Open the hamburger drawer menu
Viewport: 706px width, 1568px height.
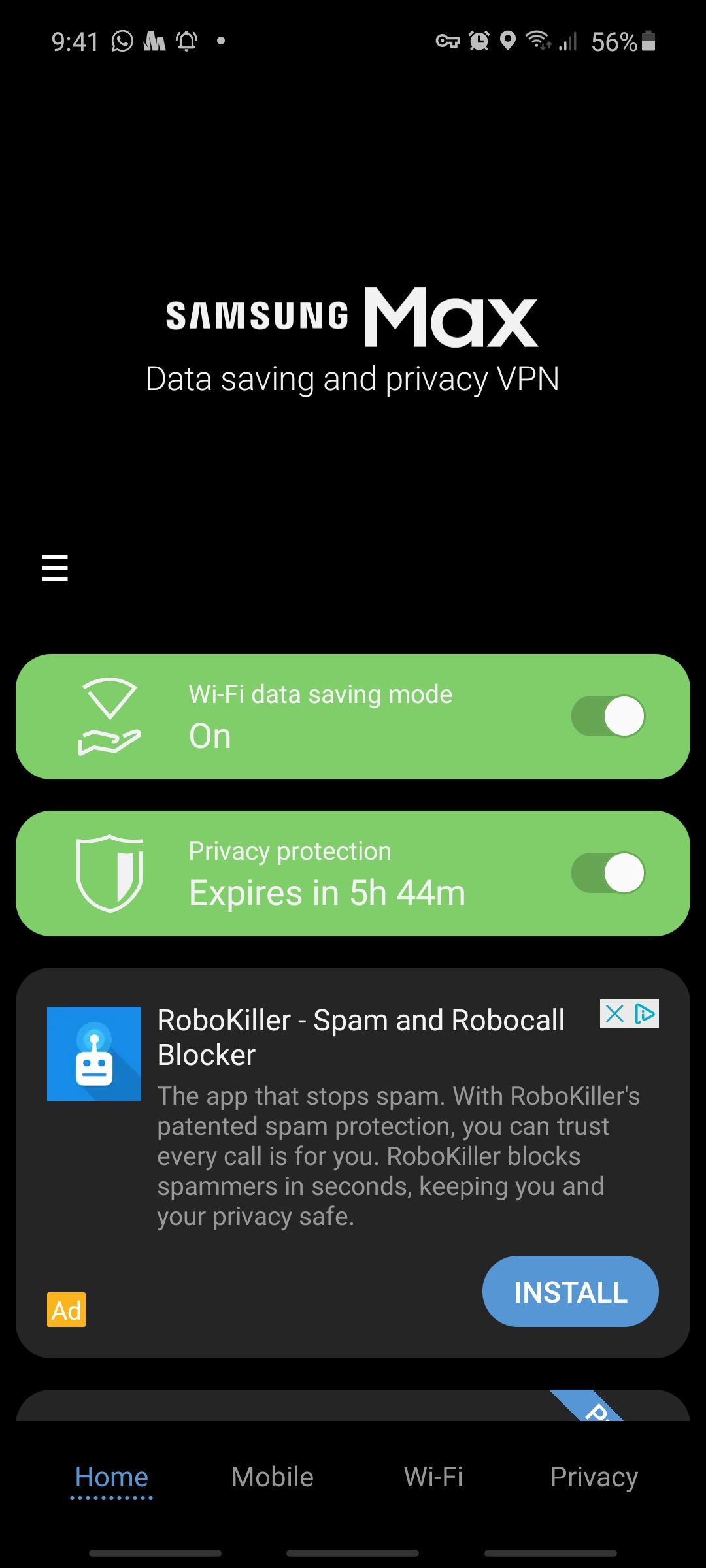click(55, 567)
